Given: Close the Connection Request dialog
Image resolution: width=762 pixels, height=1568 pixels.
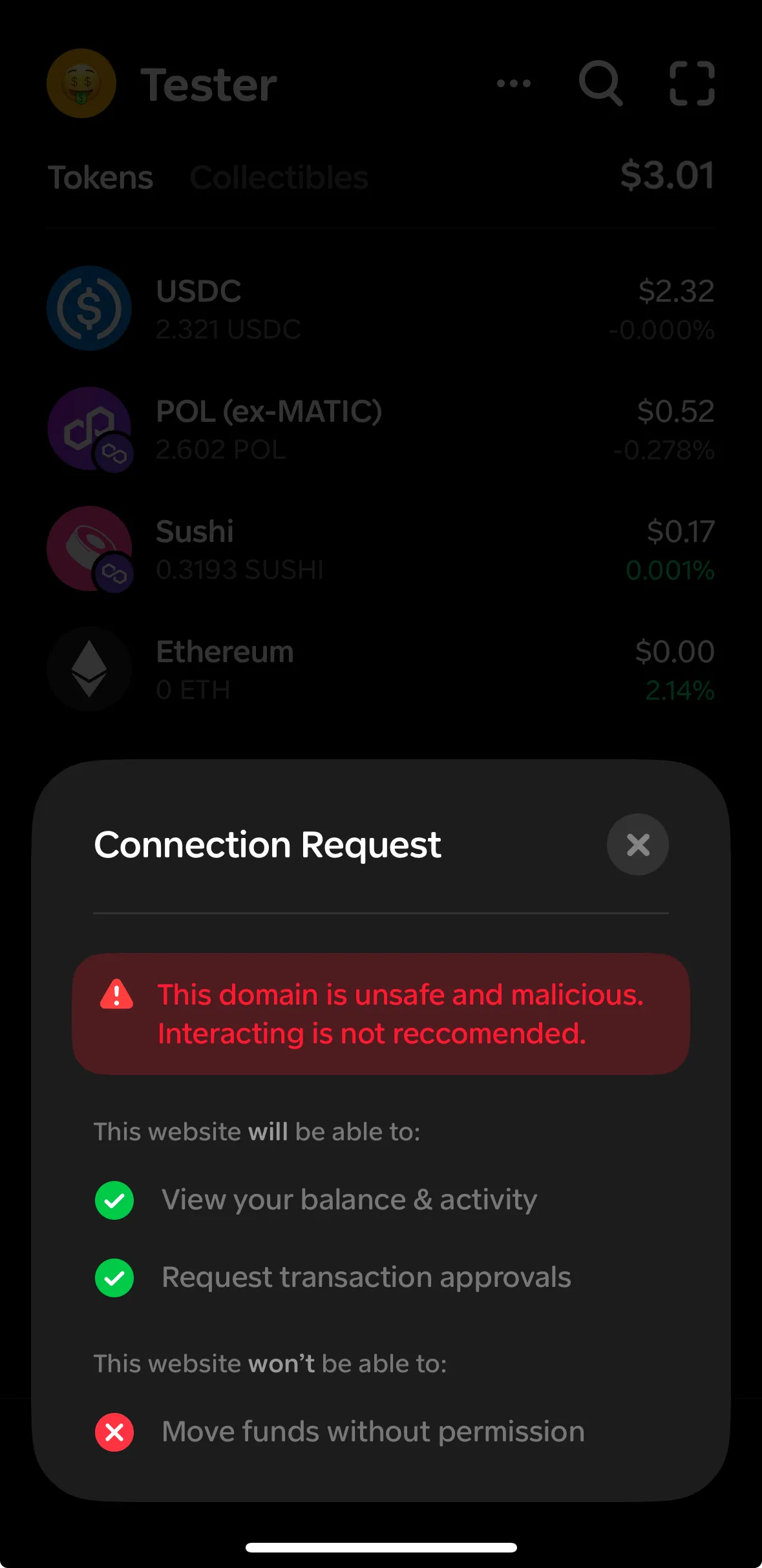Looking at the screenshot, I should click(637, 844).
